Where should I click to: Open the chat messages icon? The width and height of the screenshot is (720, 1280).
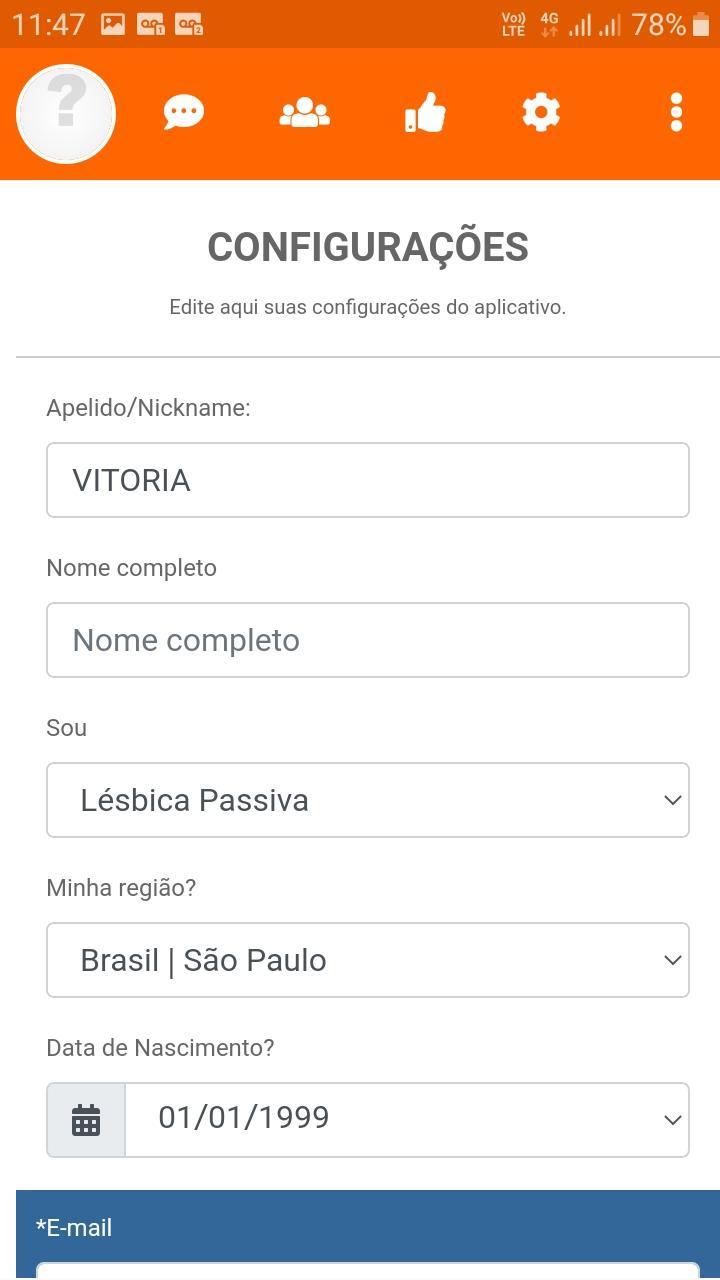[184, 113]
